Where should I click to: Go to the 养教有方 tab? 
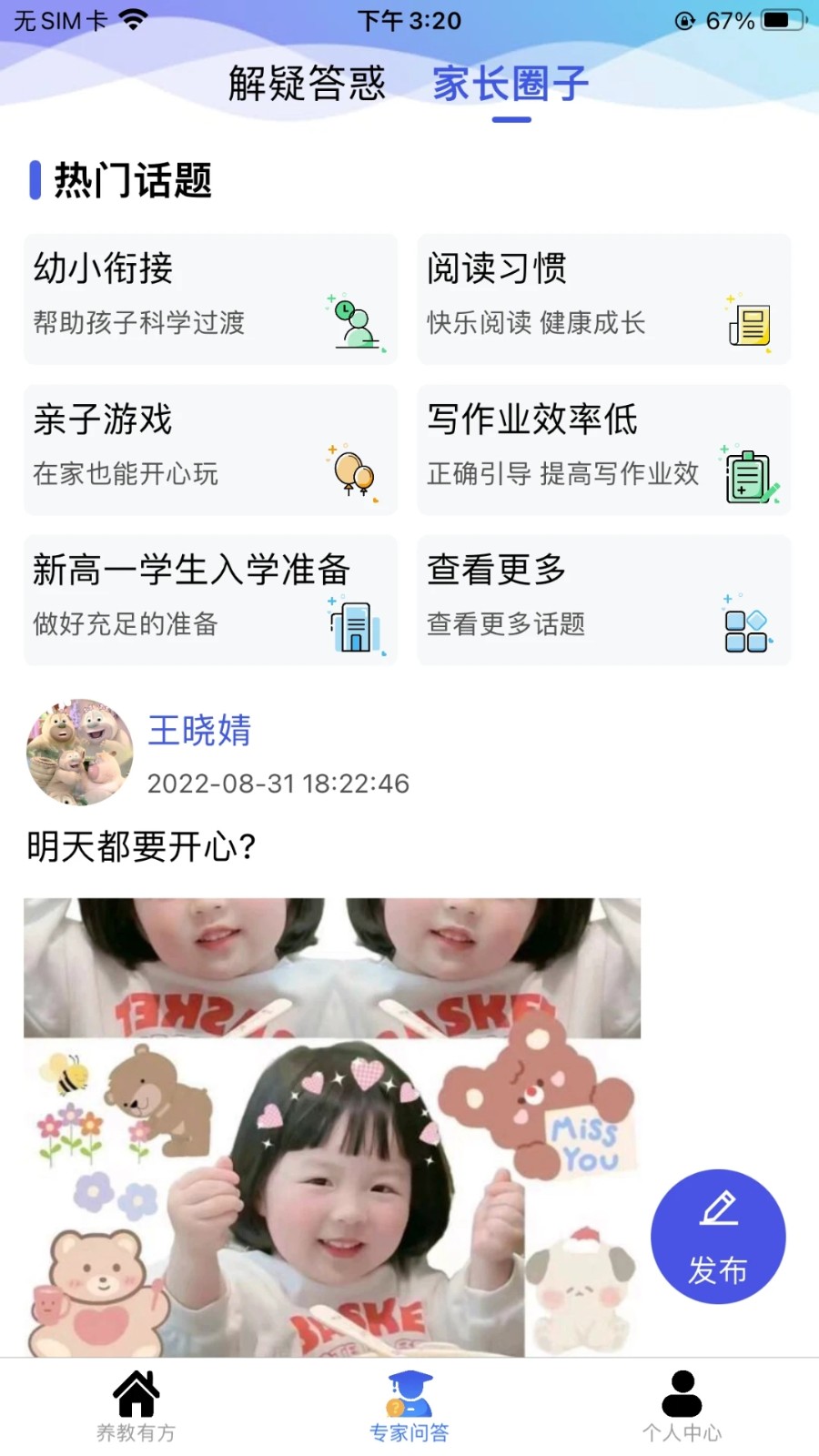136,1406
